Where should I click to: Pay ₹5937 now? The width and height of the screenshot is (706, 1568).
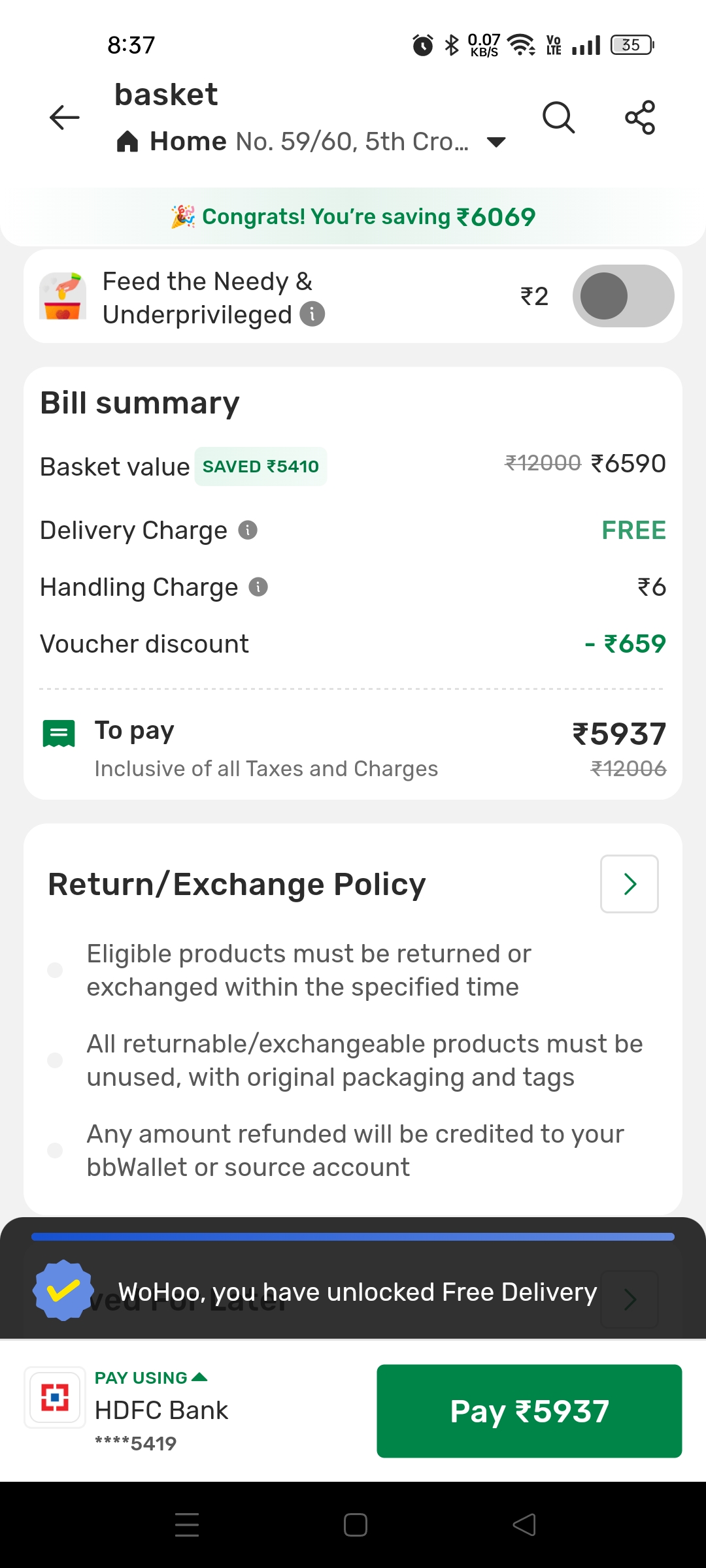529,1411
